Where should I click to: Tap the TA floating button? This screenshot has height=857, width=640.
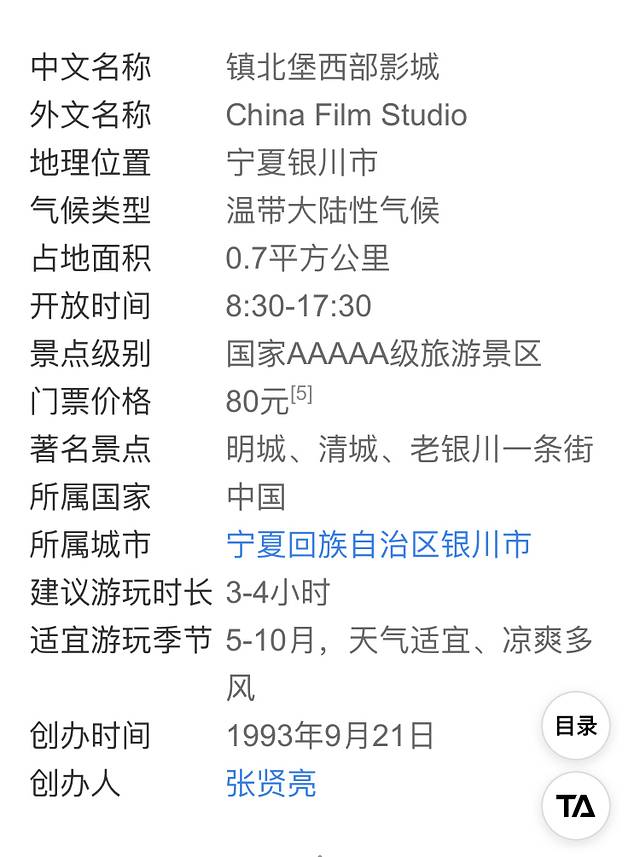click(576, 806)
